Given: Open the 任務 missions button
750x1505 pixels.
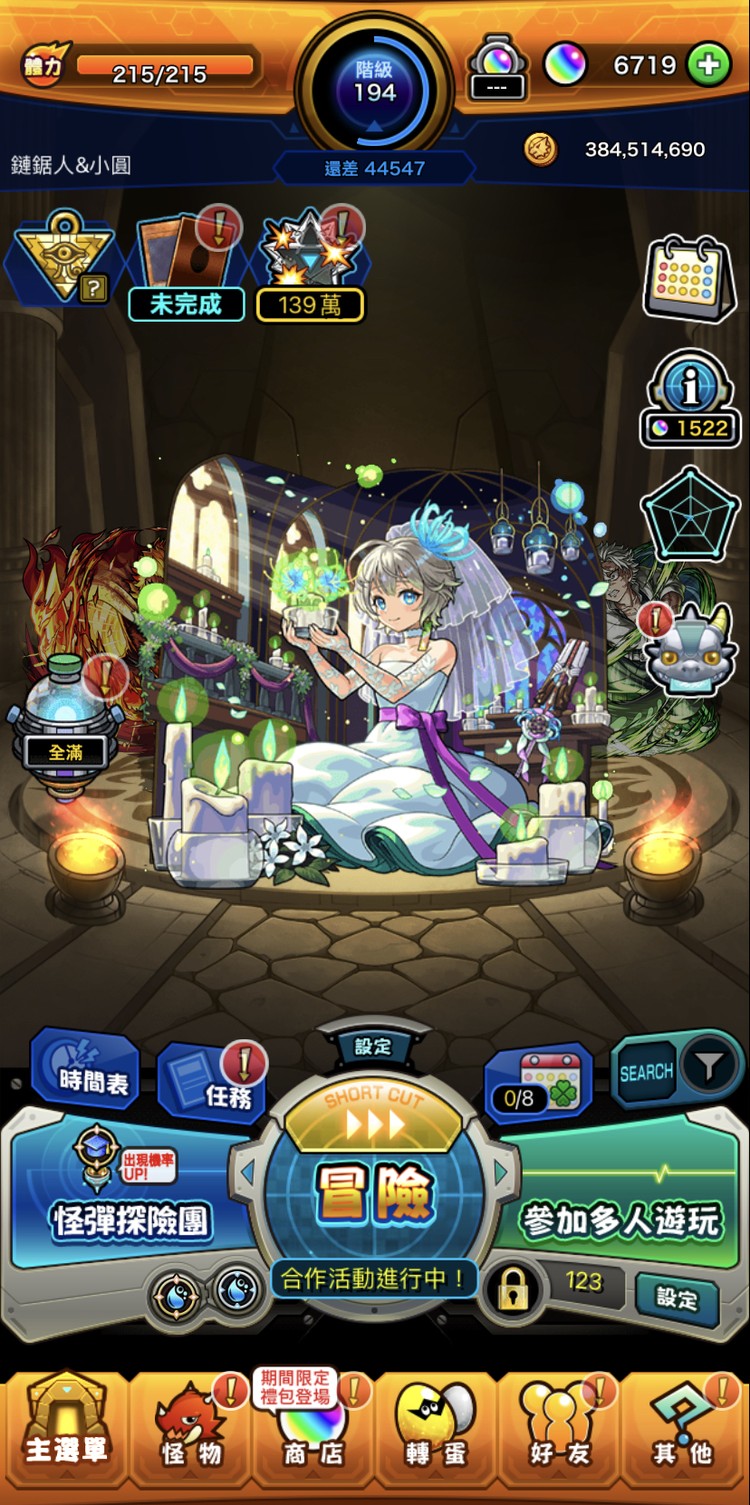Looking at the screenshot, I should (x=216, y=1084).
